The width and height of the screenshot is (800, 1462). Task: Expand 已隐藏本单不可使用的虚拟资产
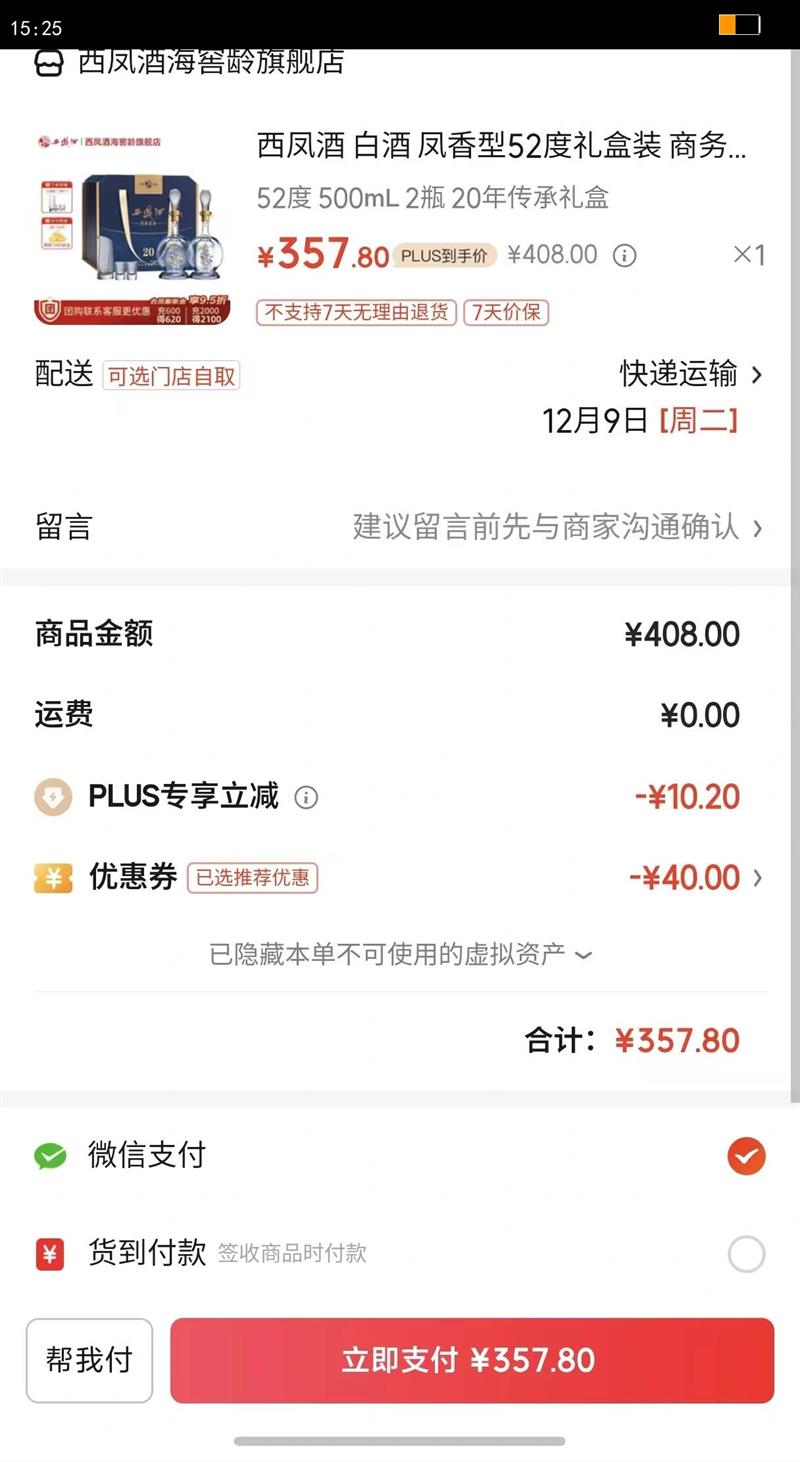point(398,955)
